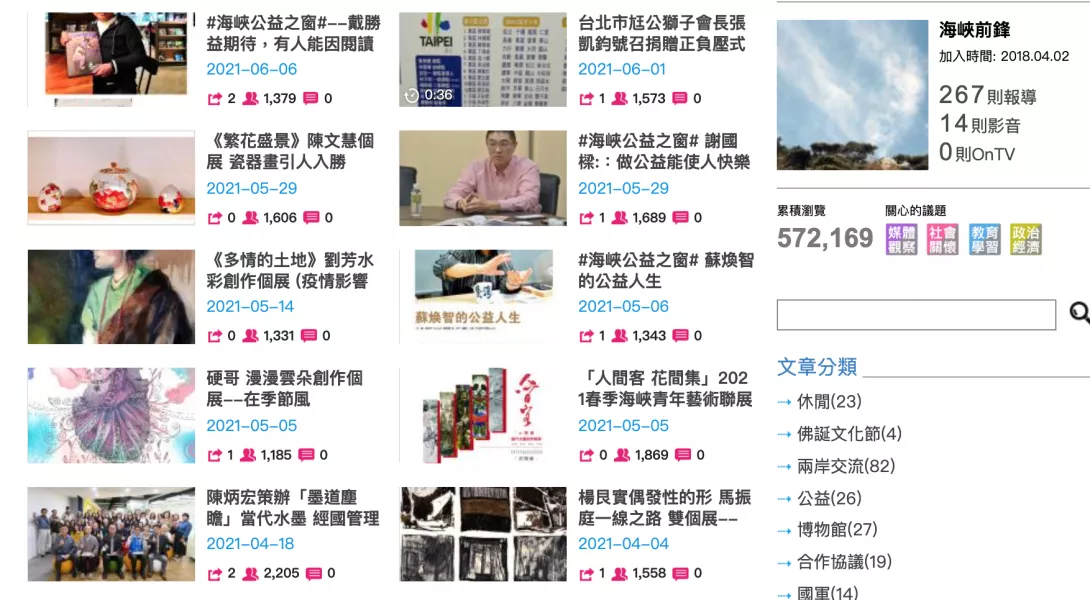Open 《繁花盛景》陳文慧個展 article
Screen dimensions: 1090x600
[290, 151]
